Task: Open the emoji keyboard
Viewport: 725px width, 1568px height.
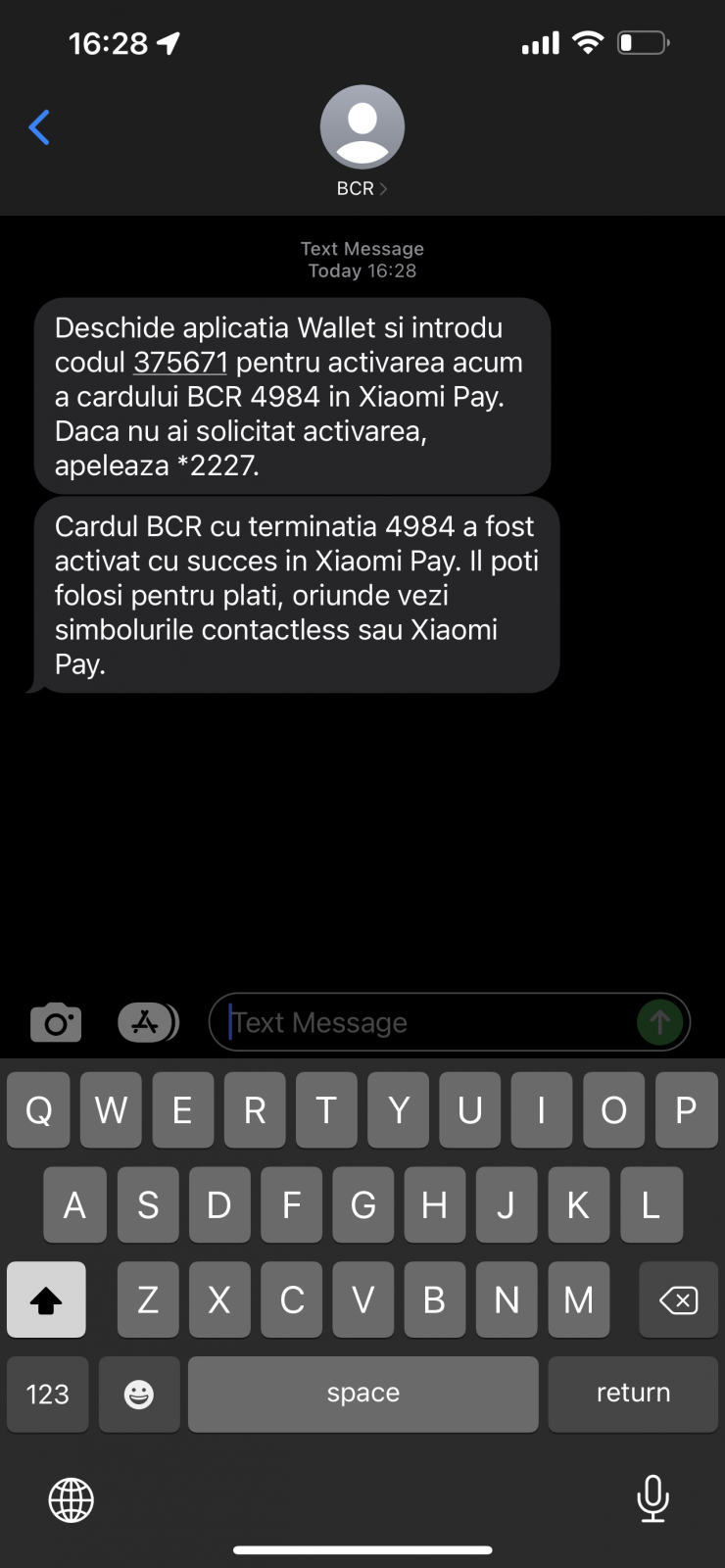Action: click(x=139, y=1394)
